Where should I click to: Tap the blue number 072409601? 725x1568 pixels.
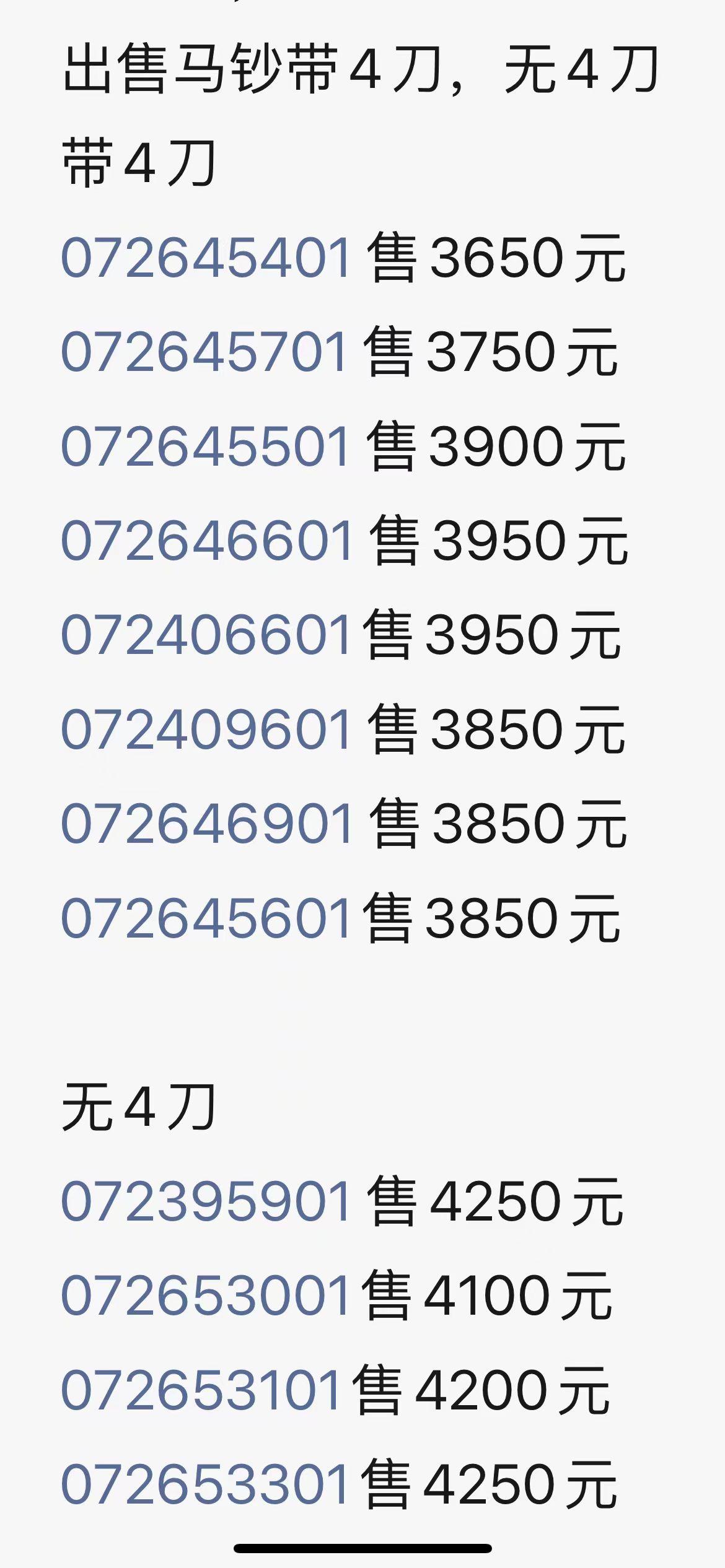(206, 730)
